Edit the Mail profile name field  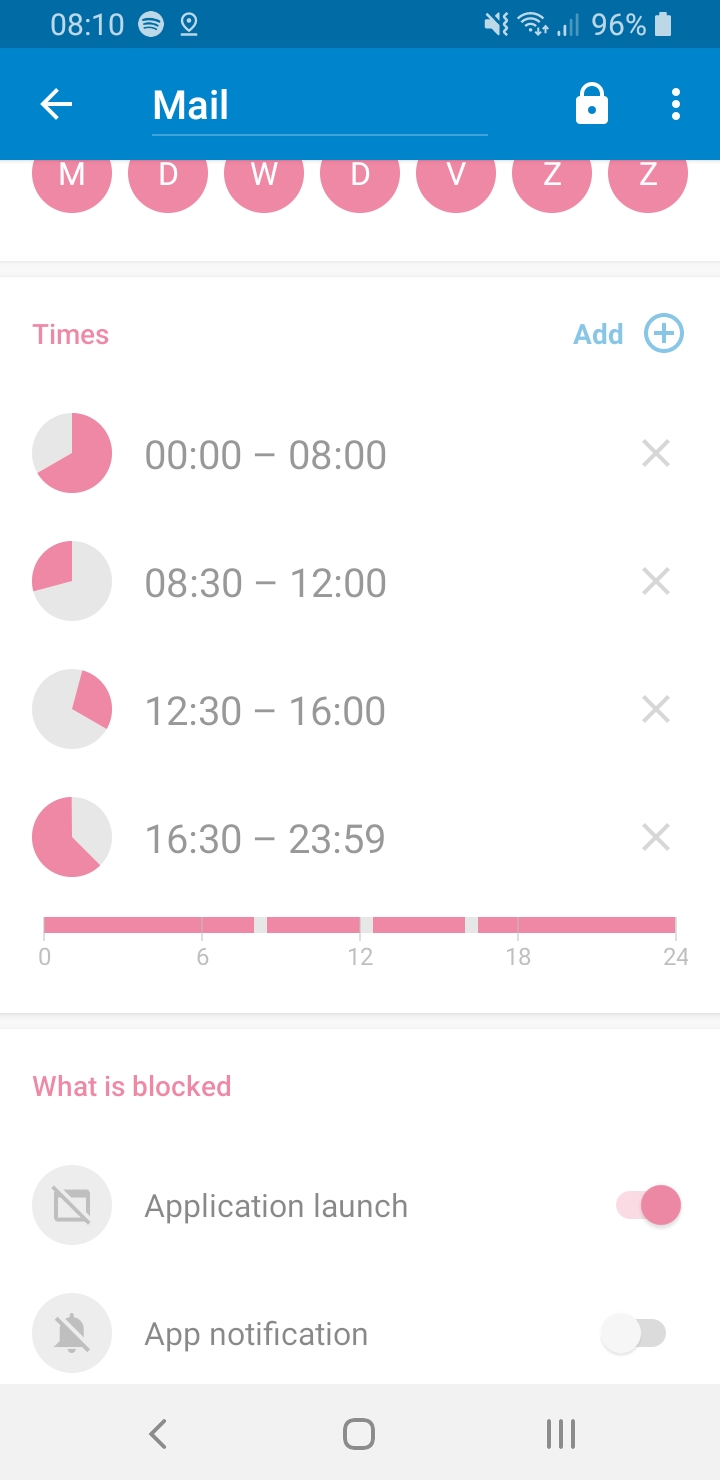(x=320, y=106)
